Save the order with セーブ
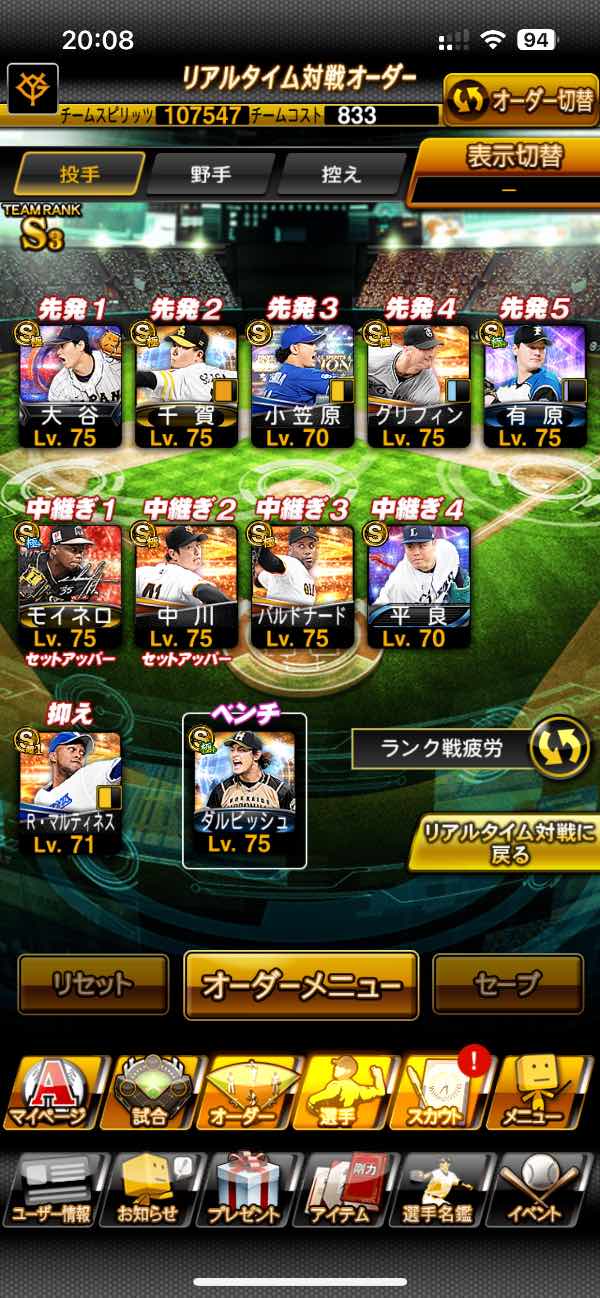 pyautogui.click(x=508, y=984)
